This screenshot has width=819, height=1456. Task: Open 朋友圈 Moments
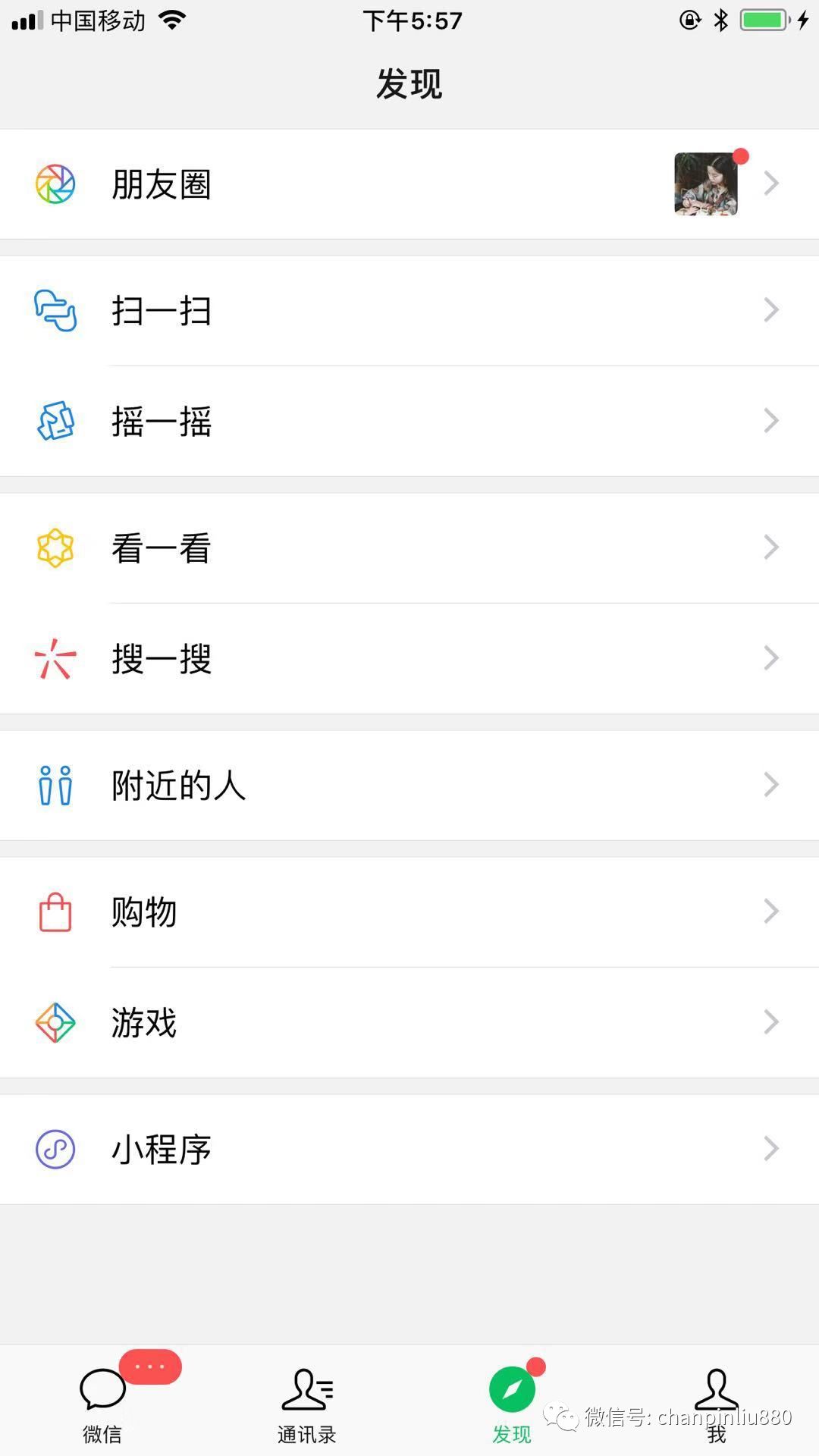[409, 184]
